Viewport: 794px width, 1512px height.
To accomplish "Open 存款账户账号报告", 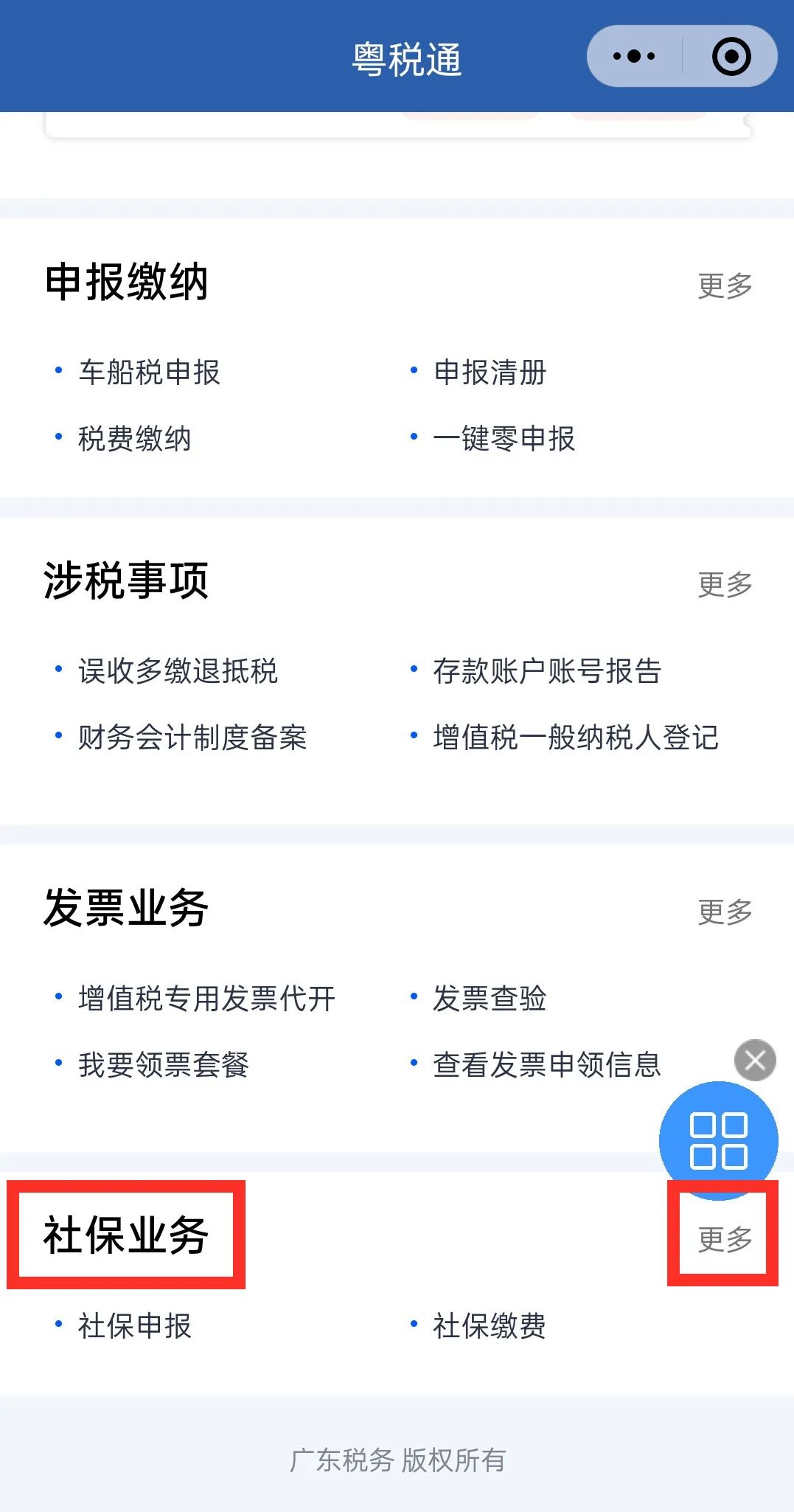I will (547, 671).
